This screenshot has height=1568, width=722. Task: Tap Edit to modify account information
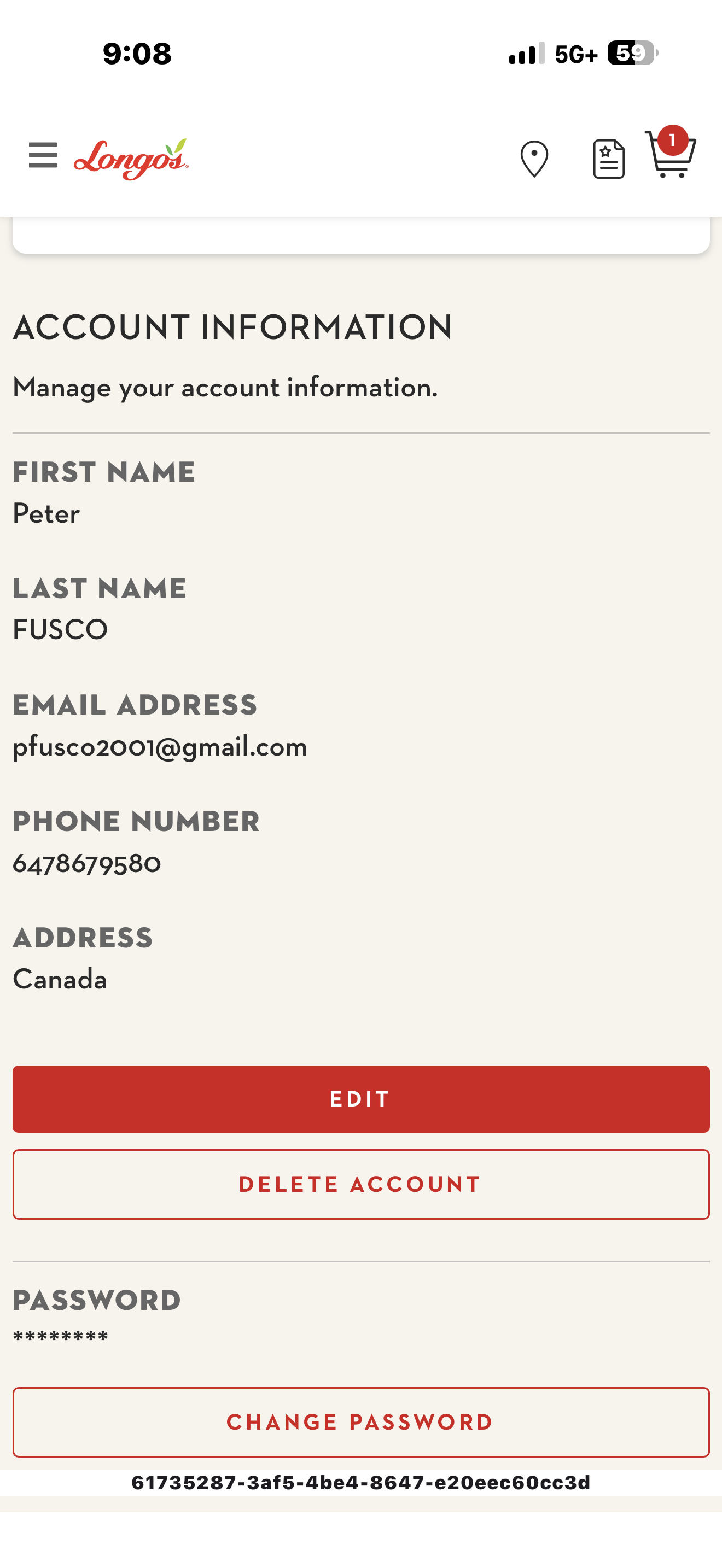click(361, 1099)
